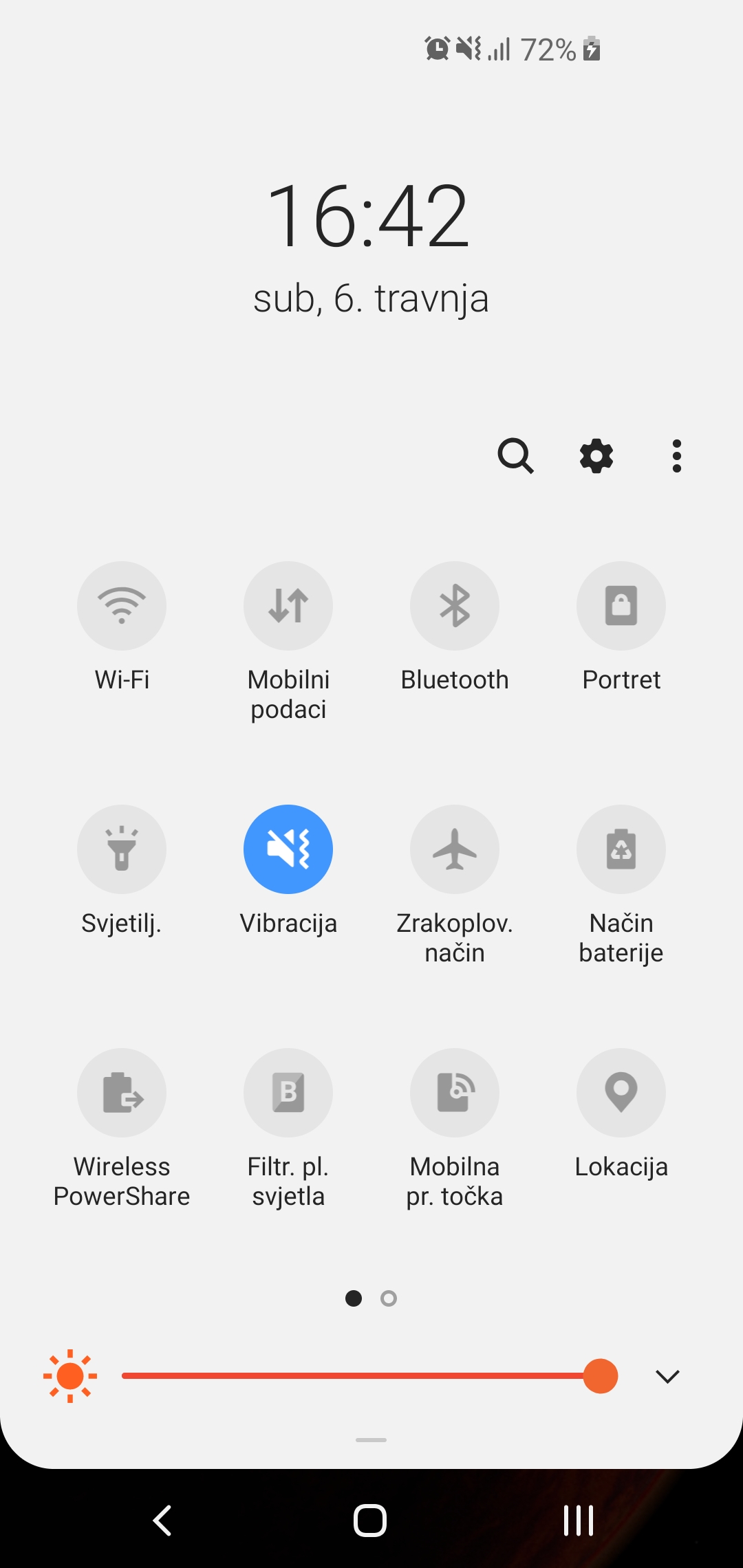Turn on Wi-Fi
The width and height of the screenshot is (743, 1568).
tap(122, 606)
